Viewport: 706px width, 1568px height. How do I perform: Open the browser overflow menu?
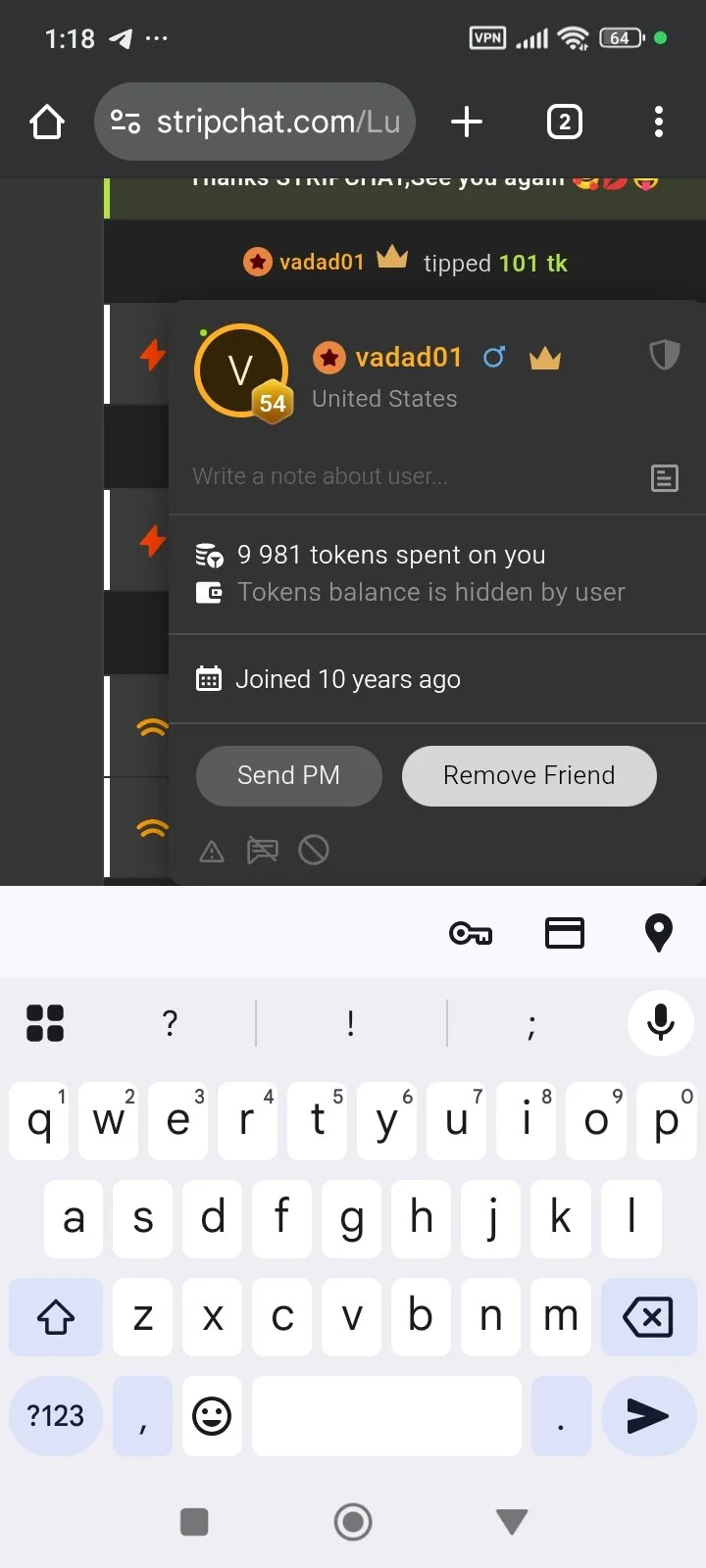point(658,122)
